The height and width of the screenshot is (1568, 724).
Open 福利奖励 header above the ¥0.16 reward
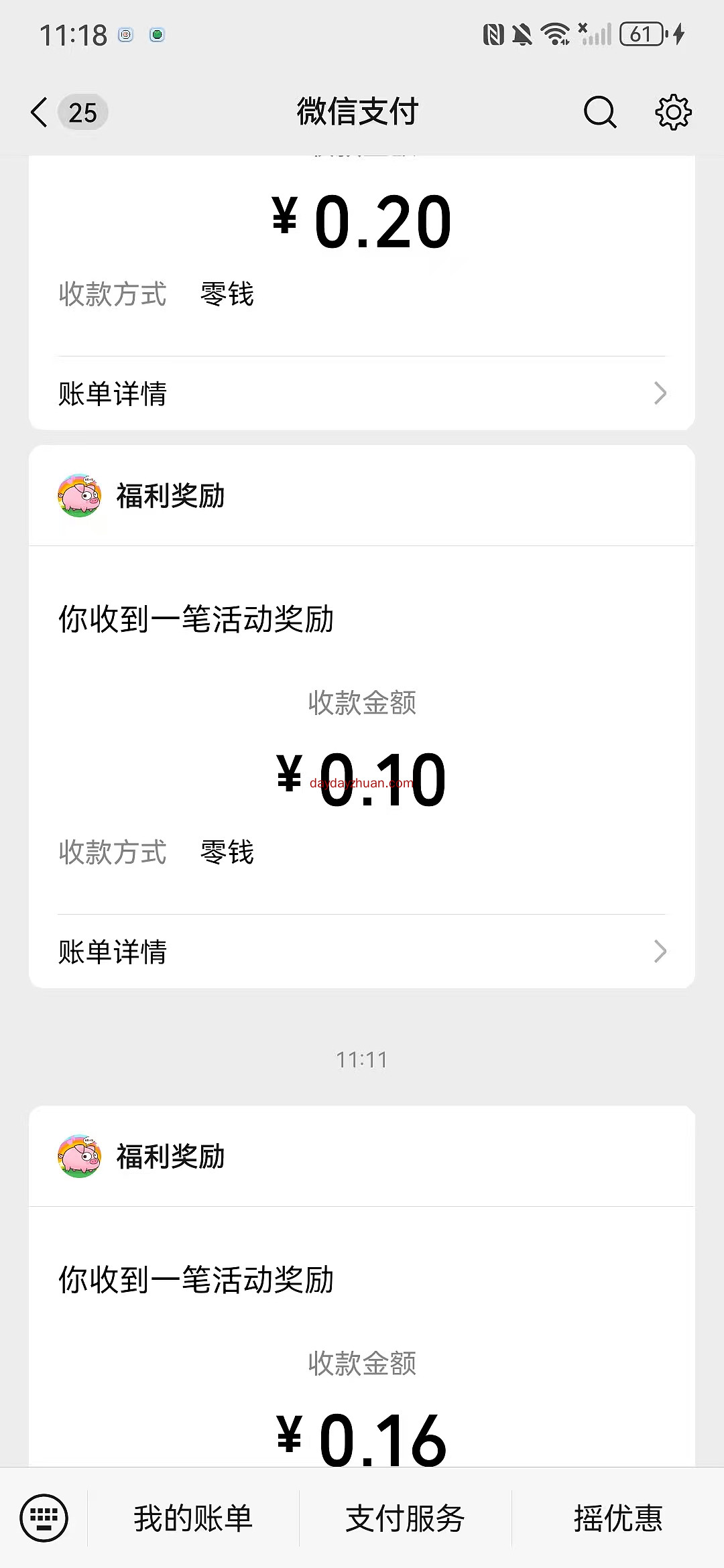(x=362, y=1157)
